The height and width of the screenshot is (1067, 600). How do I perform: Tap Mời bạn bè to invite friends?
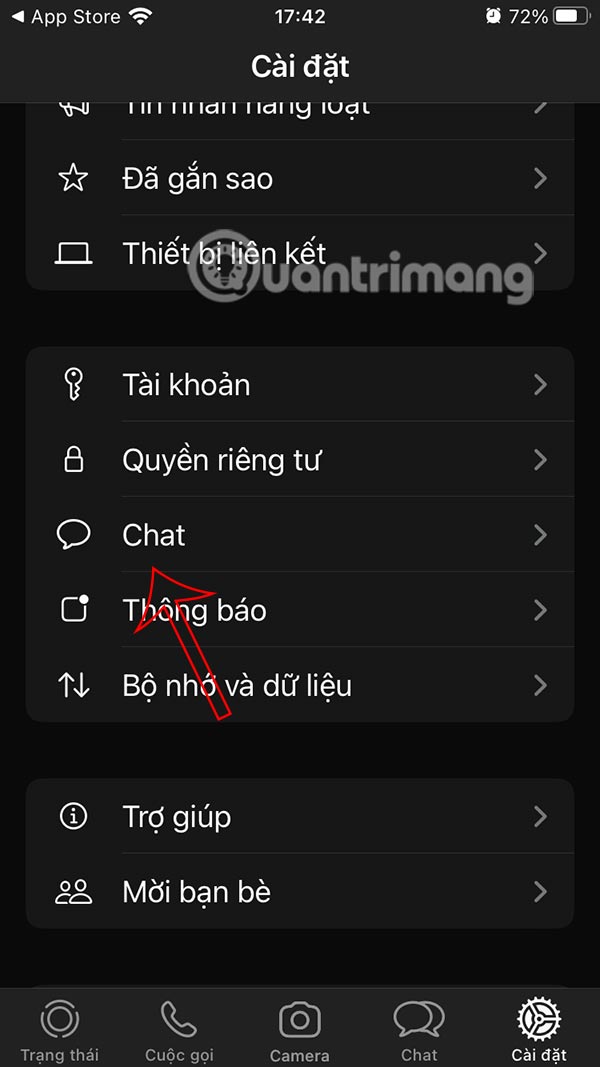point(300,892)
